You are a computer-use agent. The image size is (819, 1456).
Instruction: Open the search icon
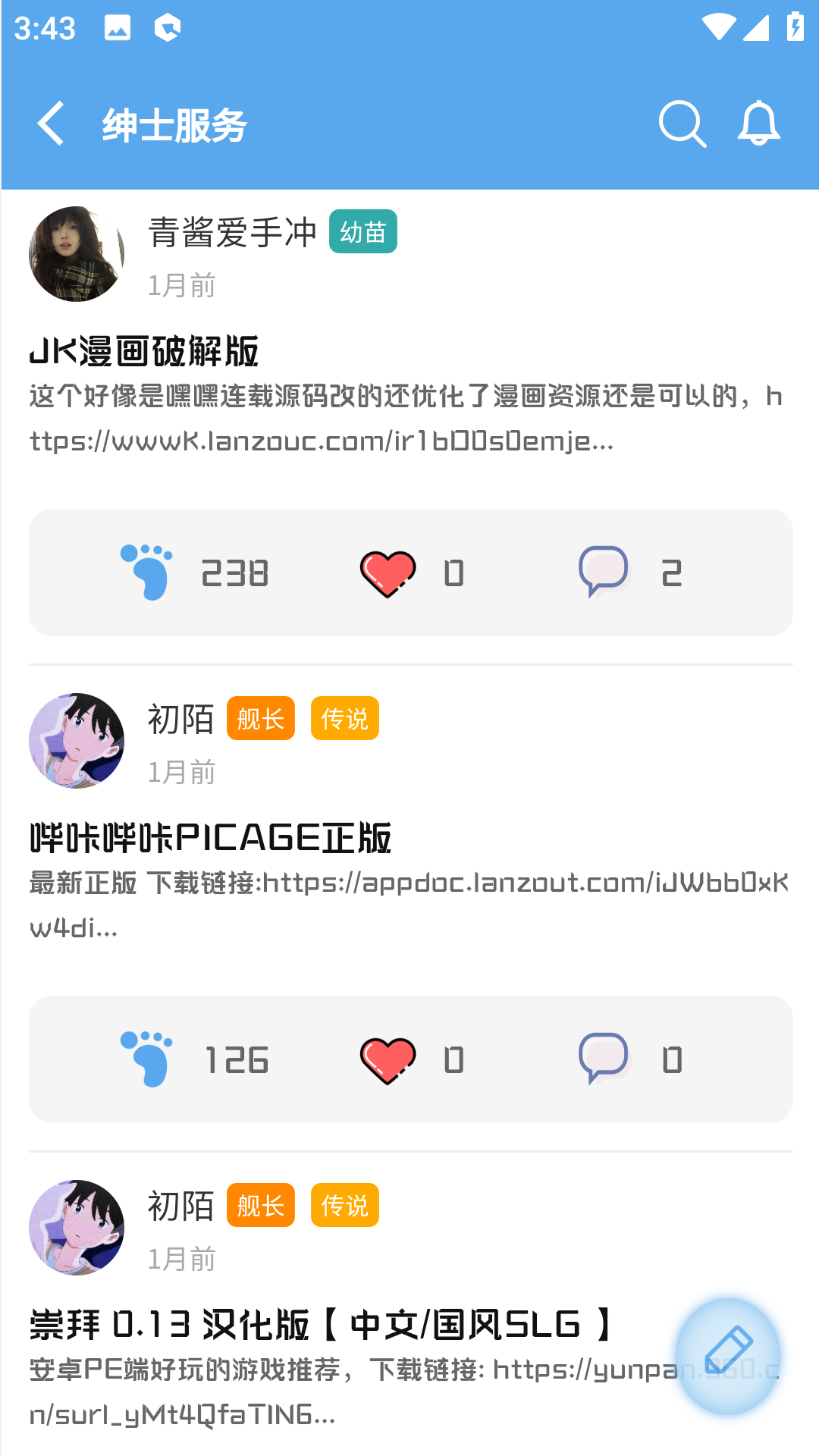tap(682, 124)
